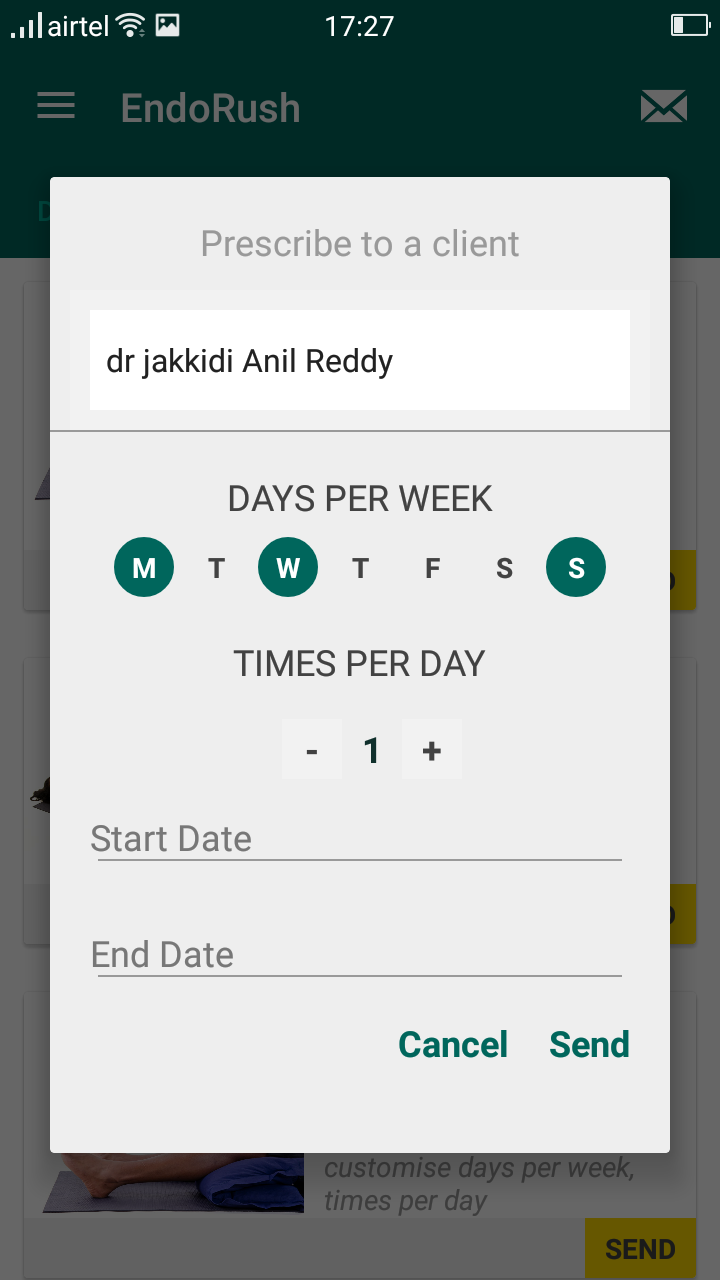Viewport: 720px width, 1280px height.
Task: Open the End Date field
Action: pos(356,955)
